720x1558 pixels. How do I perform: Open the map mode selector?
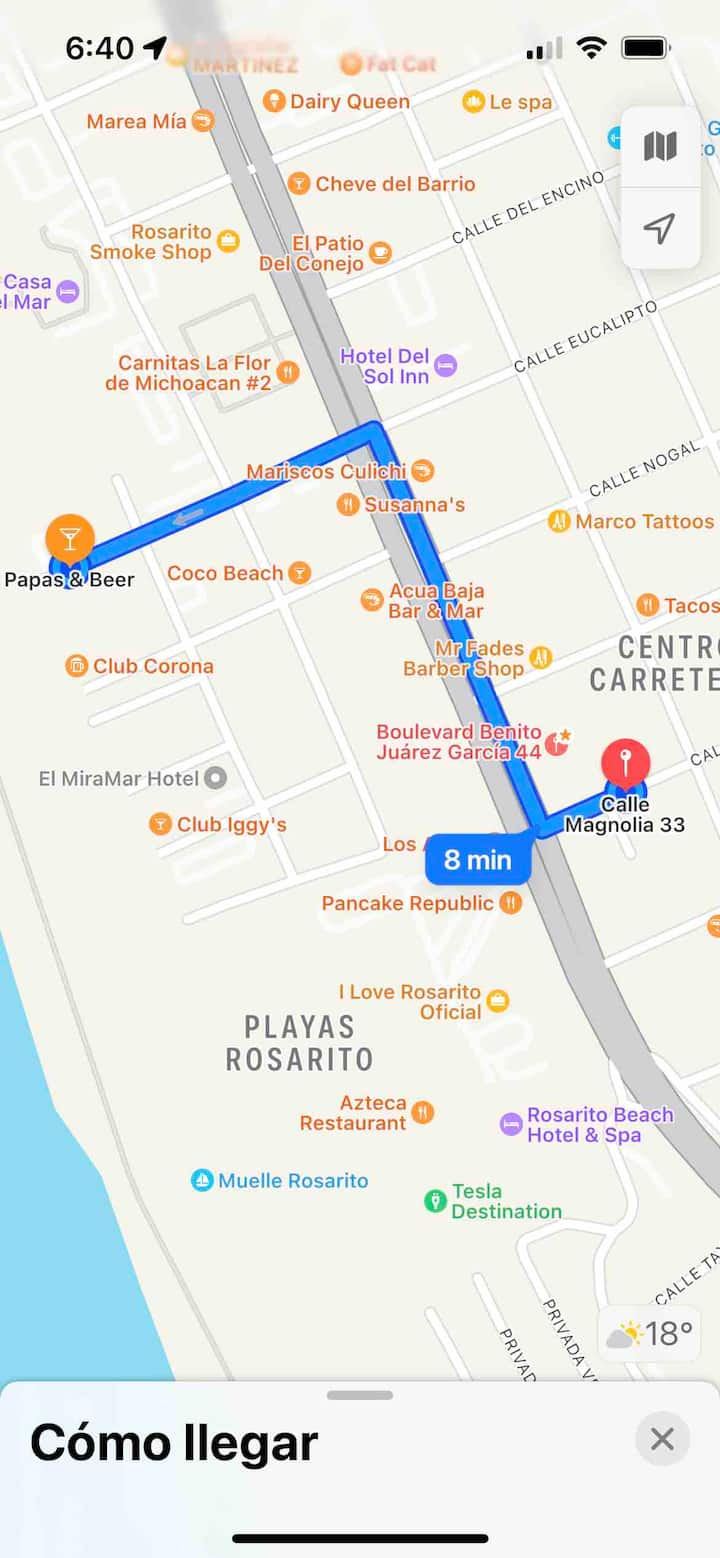tap(660, 147)
